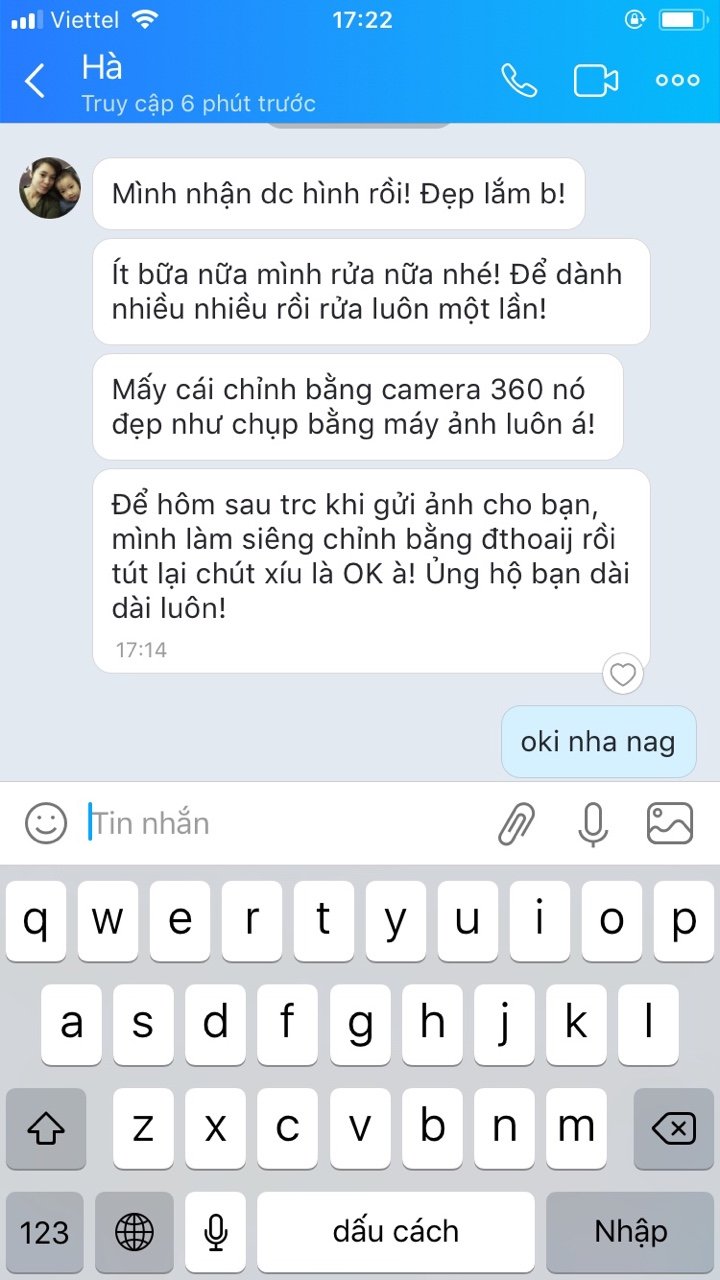This screenshot has height=1280, width=720.
Task: Go back from chat with Hà
Action: click(36, 82)
